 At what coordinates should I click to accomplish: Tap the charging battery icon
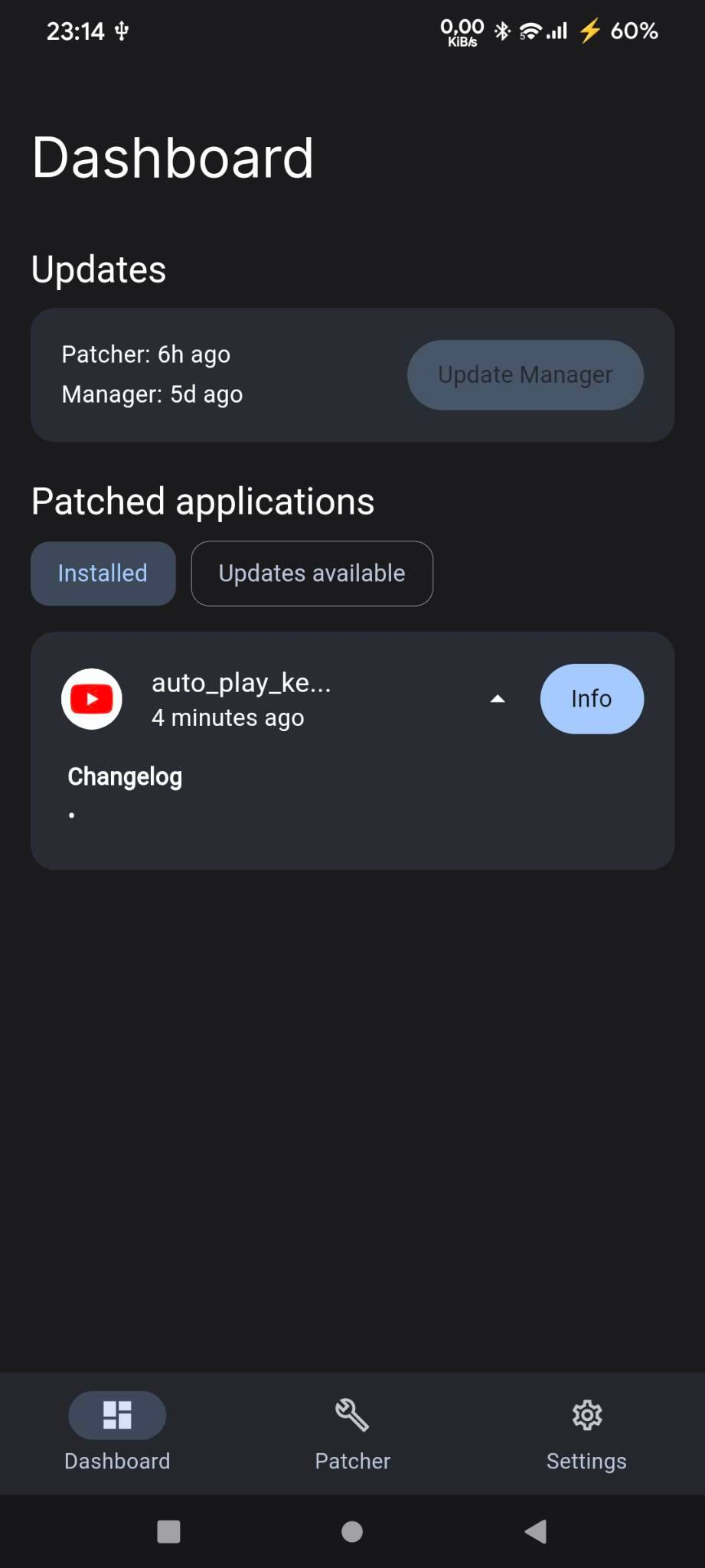589,31
